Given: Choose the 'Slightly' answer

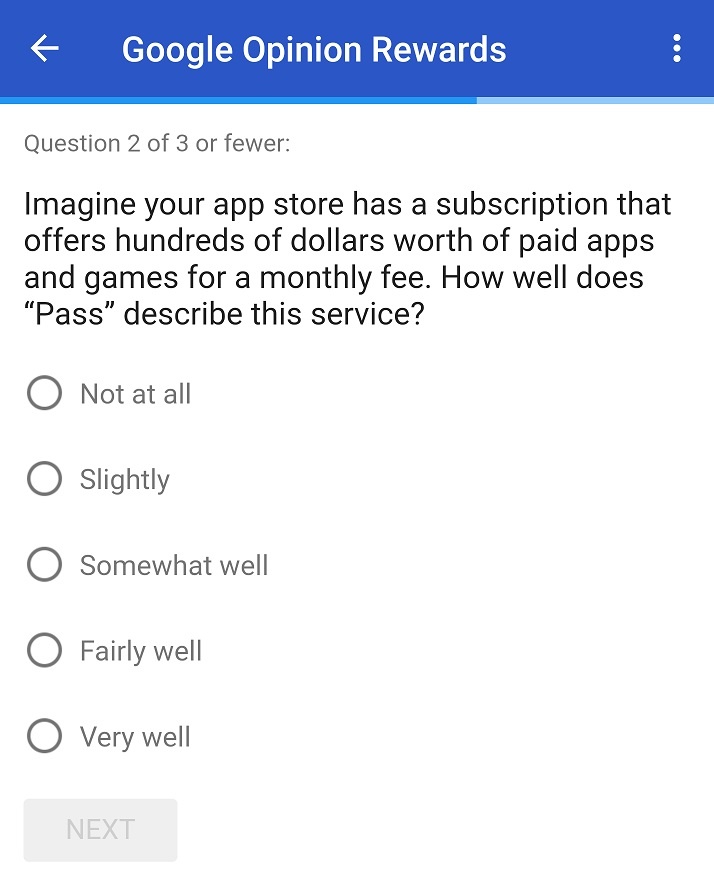Looking at the screenshot, I should (45, 479).
